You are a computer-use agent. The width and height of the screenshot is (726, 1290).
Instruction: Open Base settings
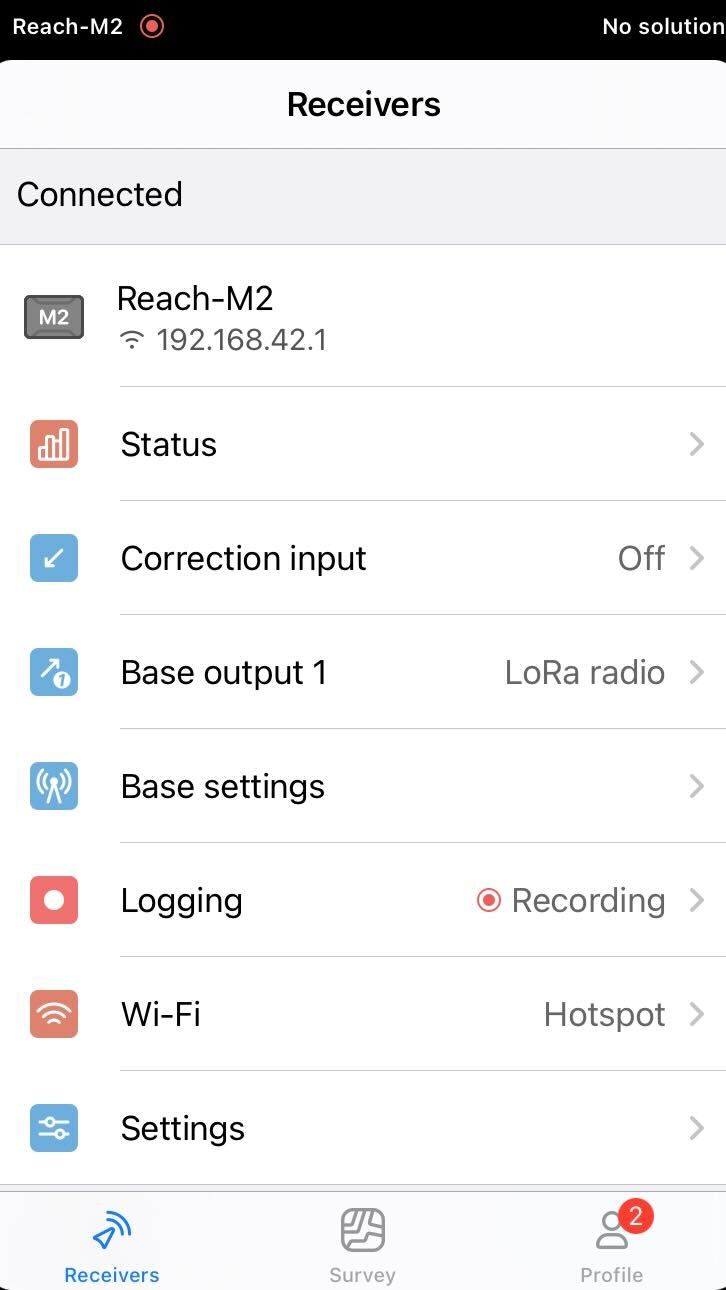pos(363,786)
